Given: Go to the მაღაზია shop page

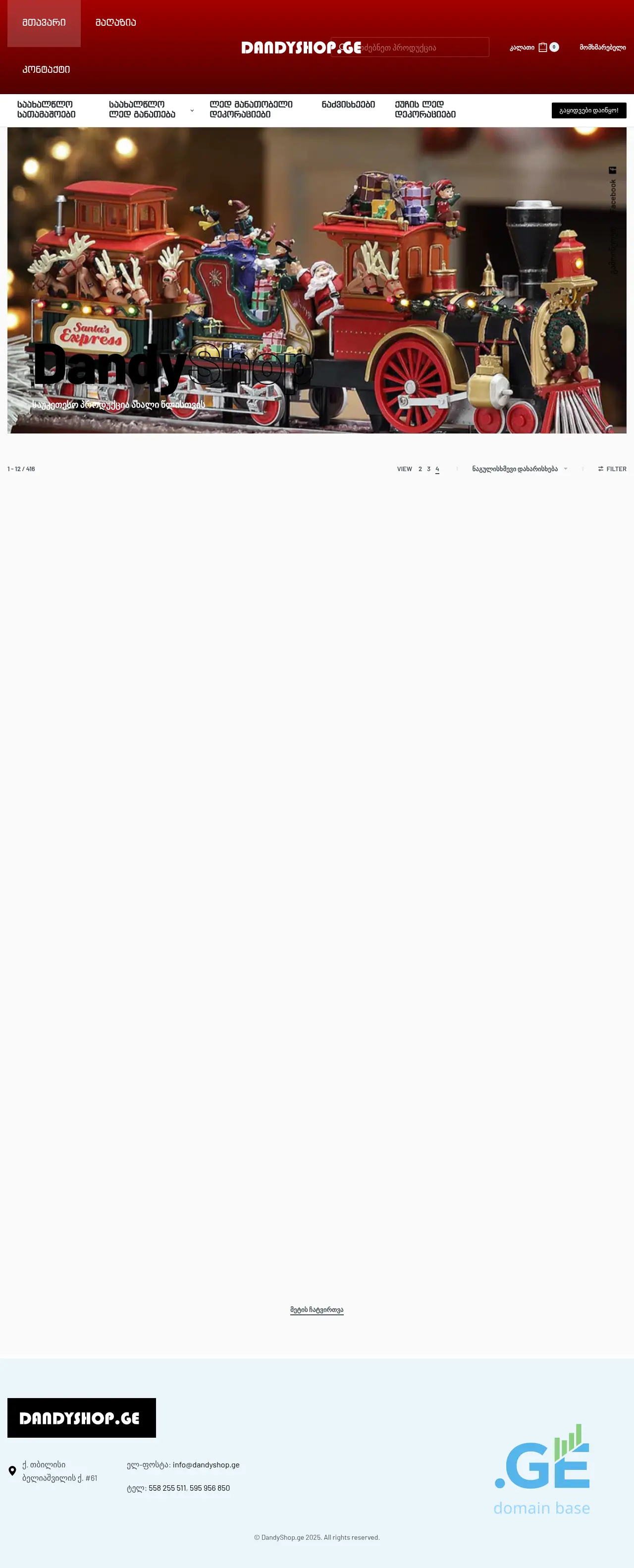Looking at the screenshot, I should pyautogui.click(x=115, y=22).
